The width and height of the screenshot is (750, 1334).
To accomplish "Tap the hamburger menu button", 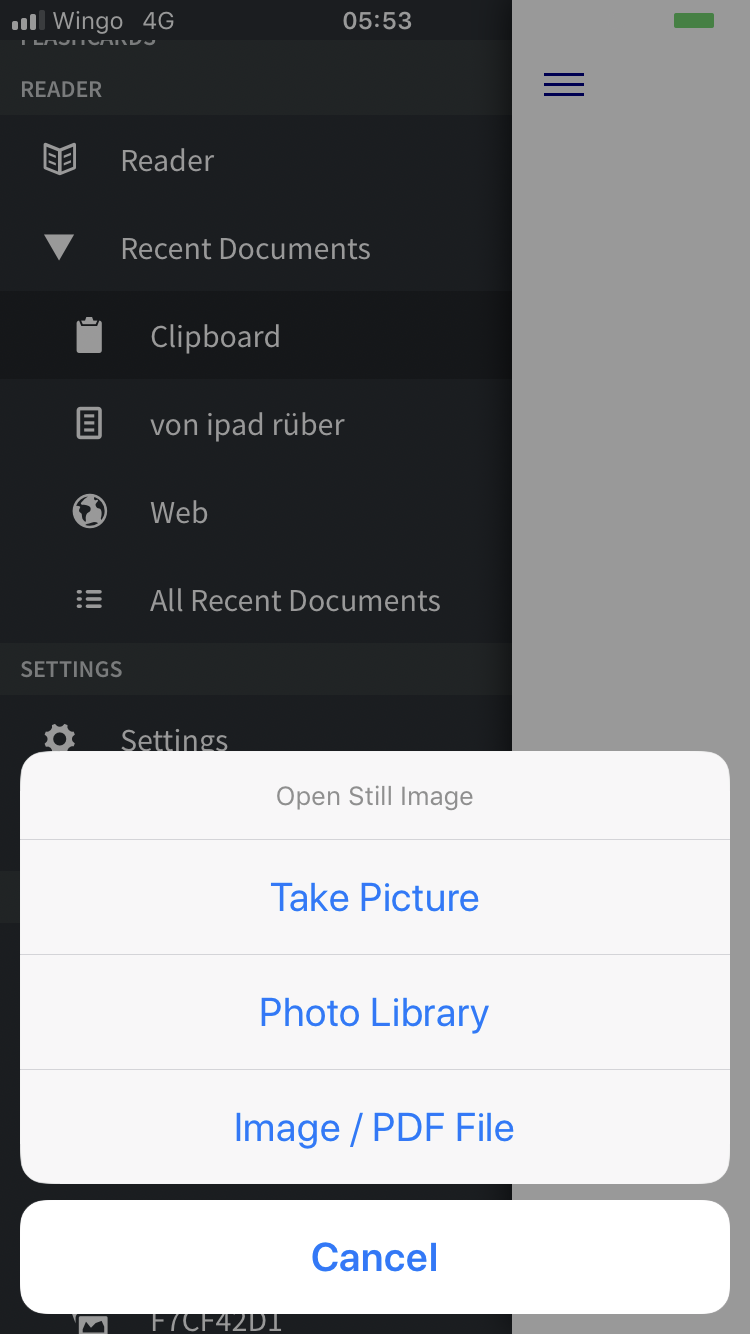I will point(564,85).
